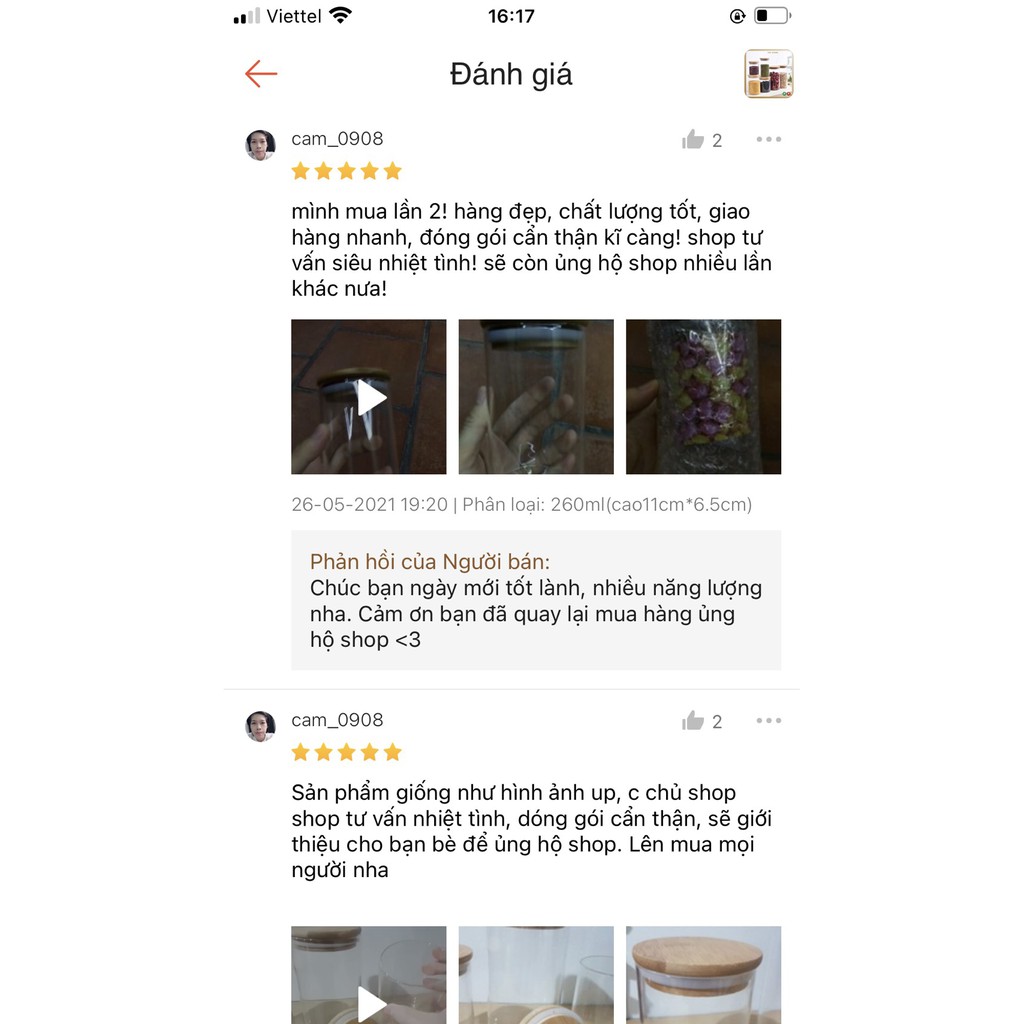Open cam_0908 profile from the second review avatar
Image resolution: width=1024 pixels, height=1024 pixels.
(x=260, y=727)
